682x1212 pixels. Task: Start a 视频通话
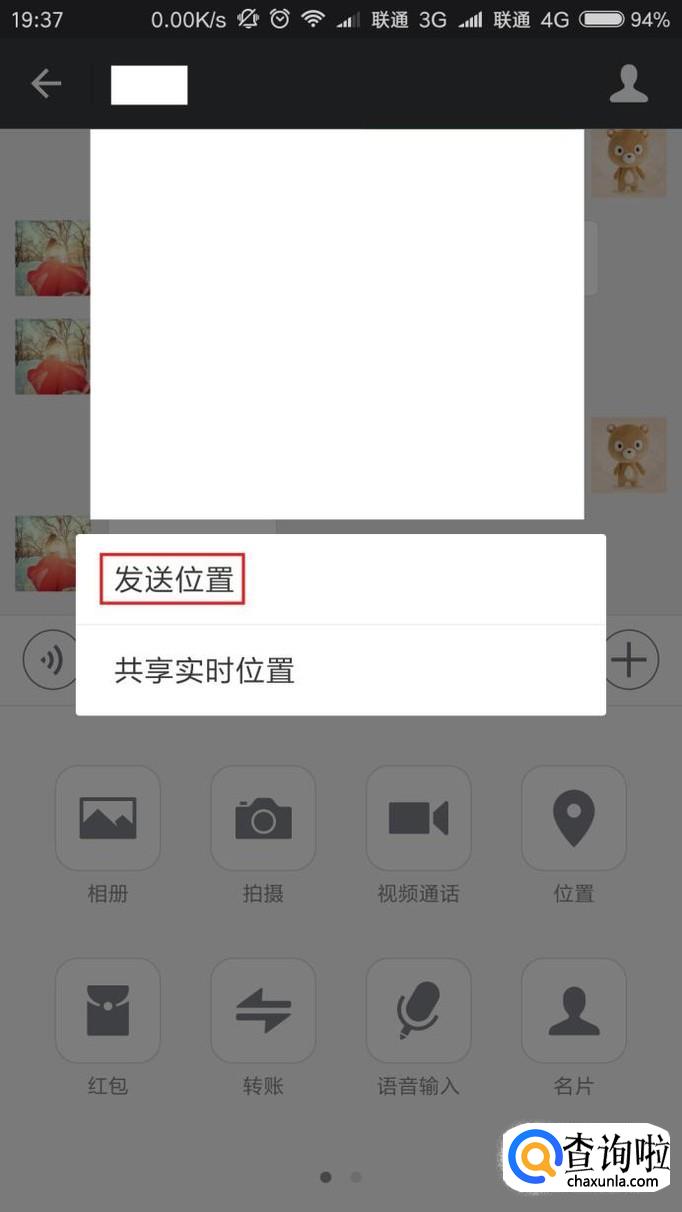click(418, 818)
